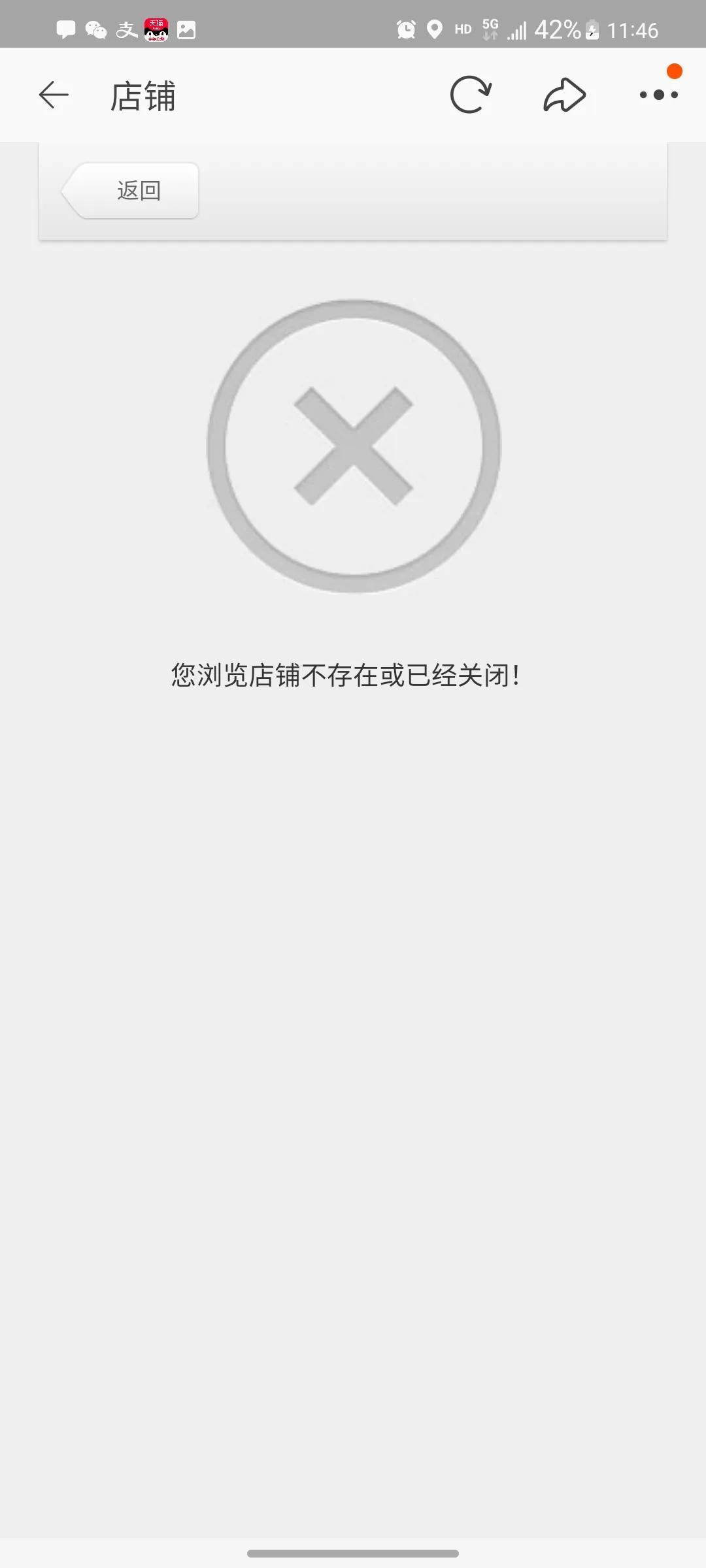
Task: Tap the signal strength bars in status bar
Action: (516, 29)
